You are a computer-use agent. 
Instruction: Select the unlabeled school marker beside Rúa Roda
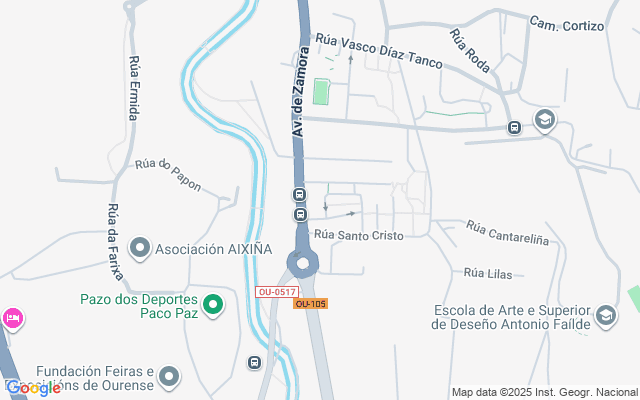545,120
